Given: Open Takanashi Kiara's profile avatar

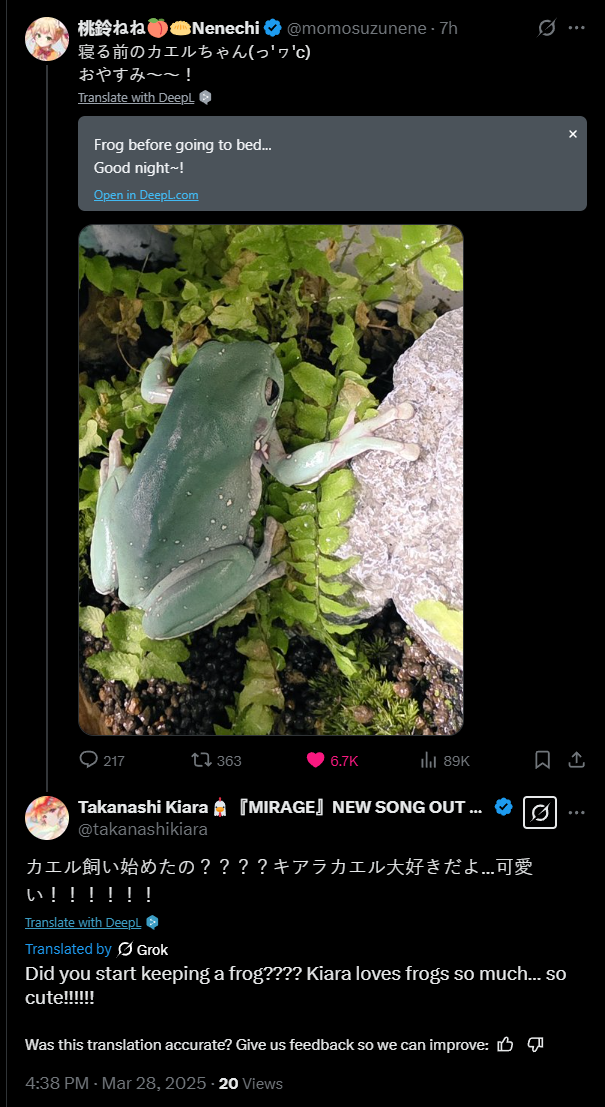Looking at the screenshot, I should pos(46,817).
